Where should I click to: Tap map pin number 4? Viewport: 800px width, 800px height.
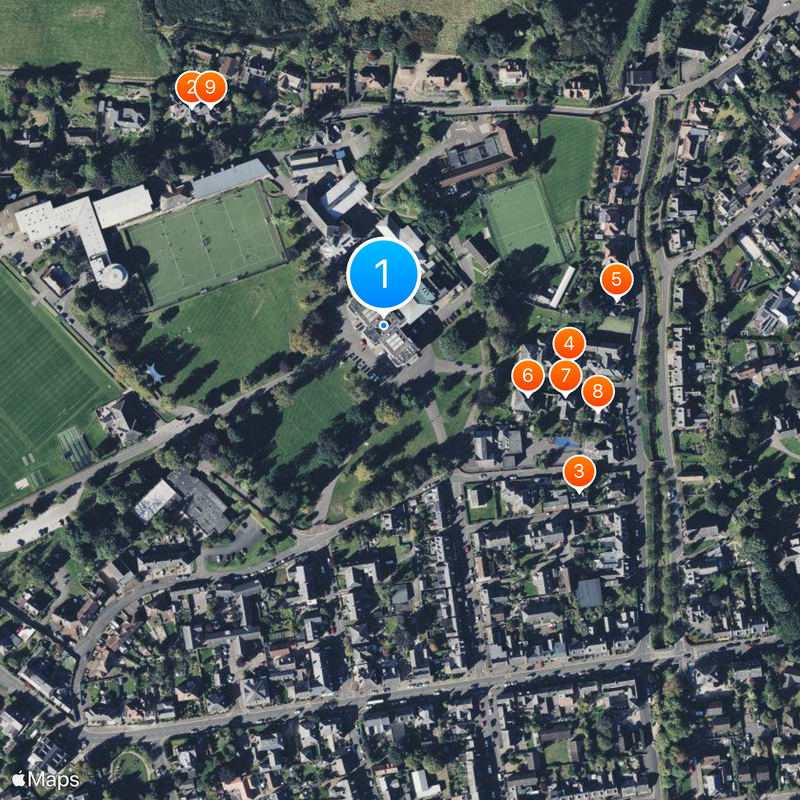(569, 344)
